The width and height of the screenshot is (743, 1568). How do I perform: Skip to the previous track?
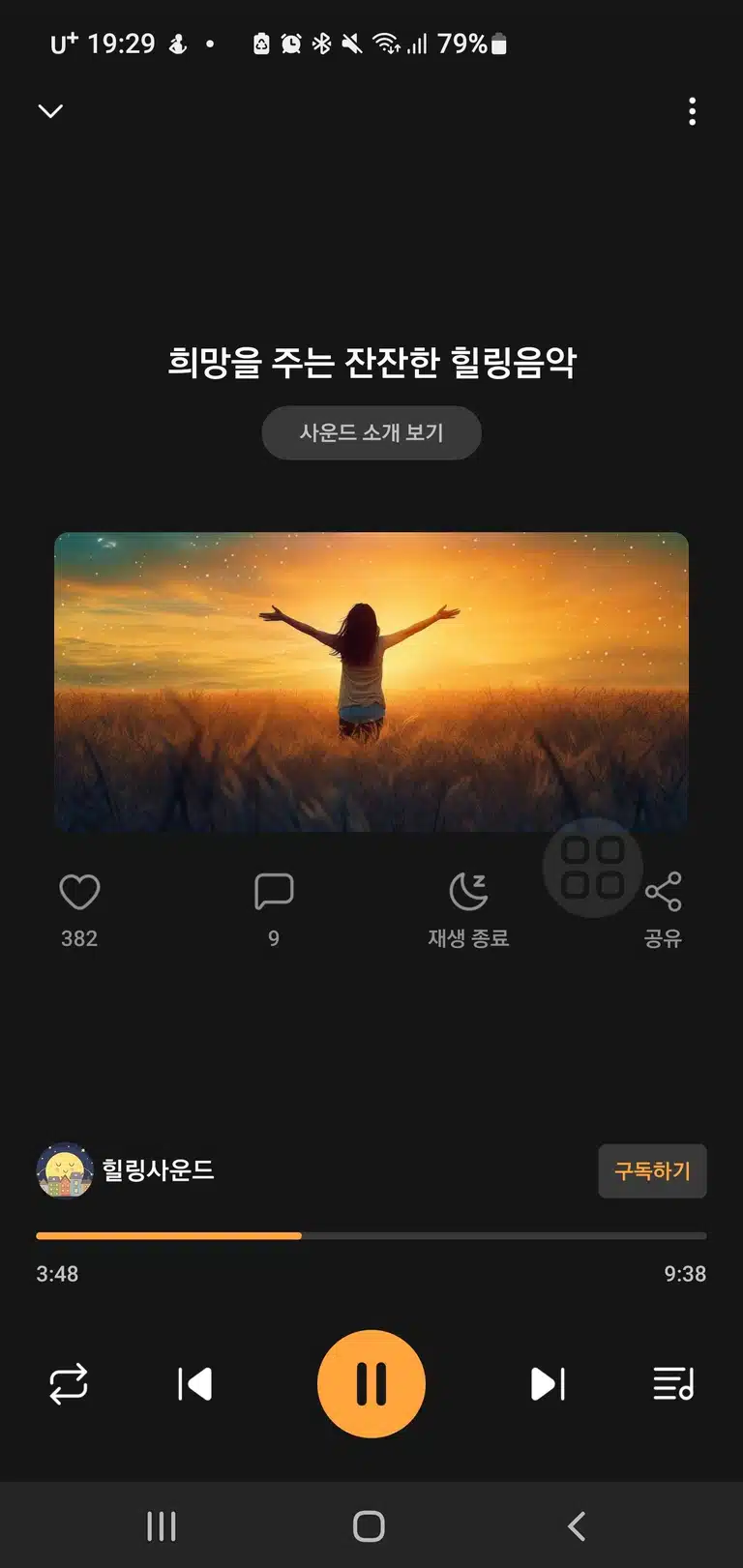(194, 1384)
